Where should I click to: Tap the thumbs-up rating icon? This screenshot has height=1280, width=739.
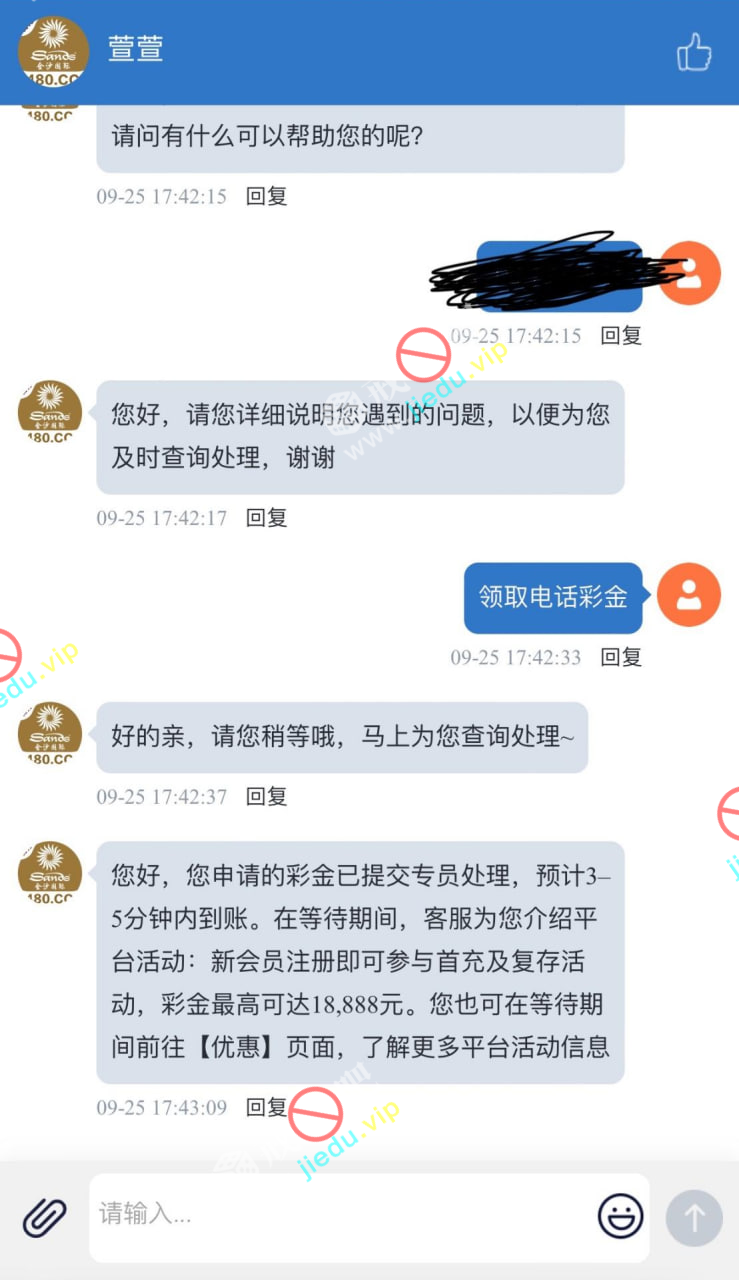694,52
